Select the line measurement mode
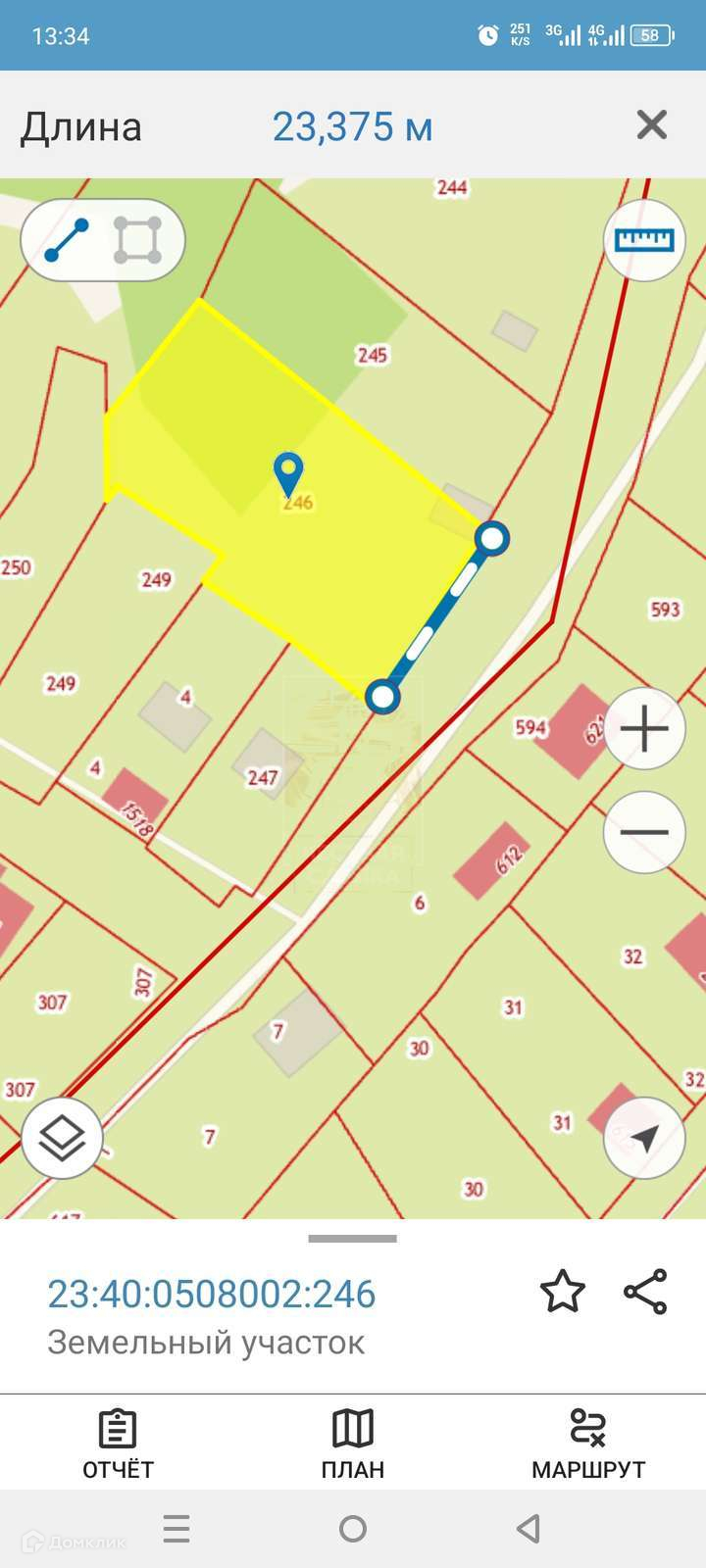Screen dimensions: 706x1568 coord(67,240)
